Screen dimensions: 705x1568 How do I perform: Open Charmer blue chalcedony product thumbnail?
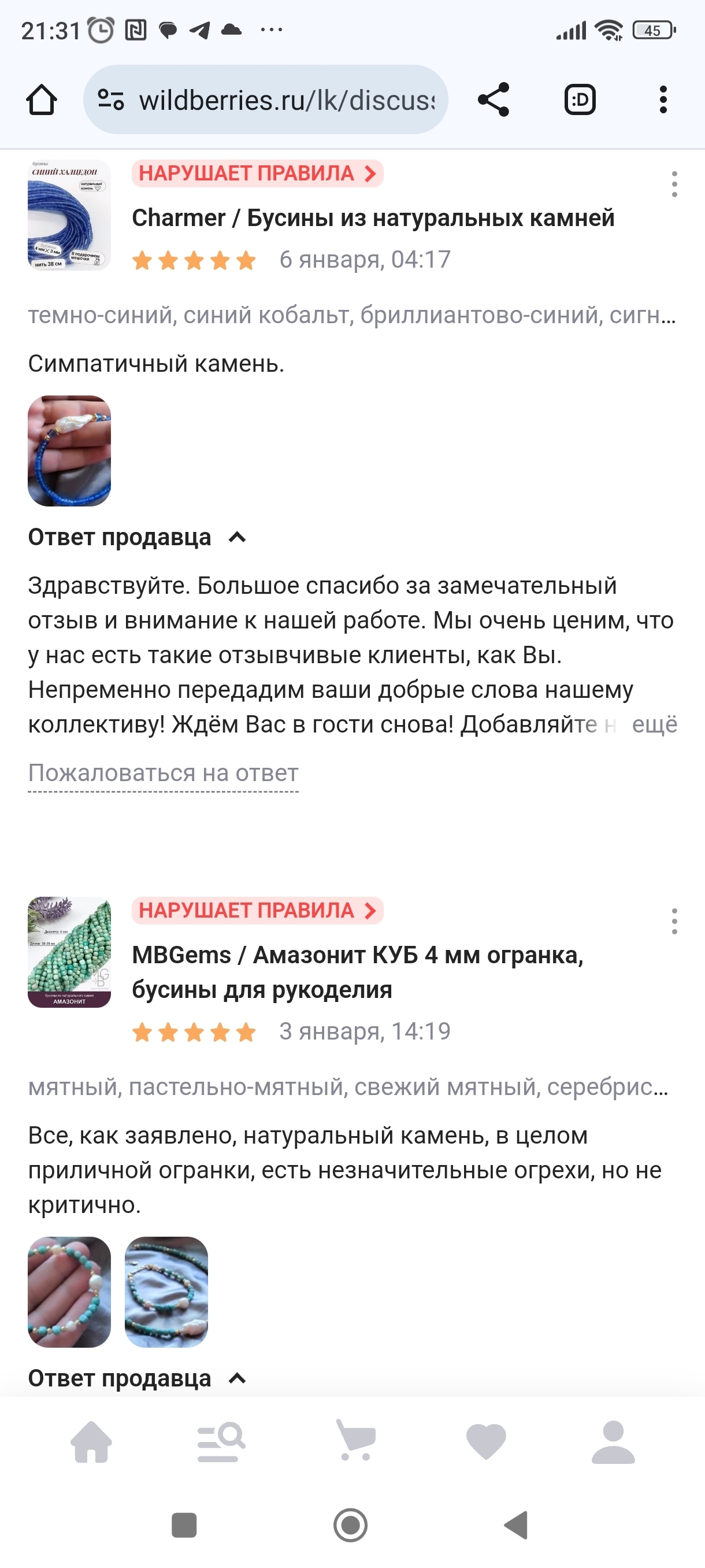pos(69,215)
